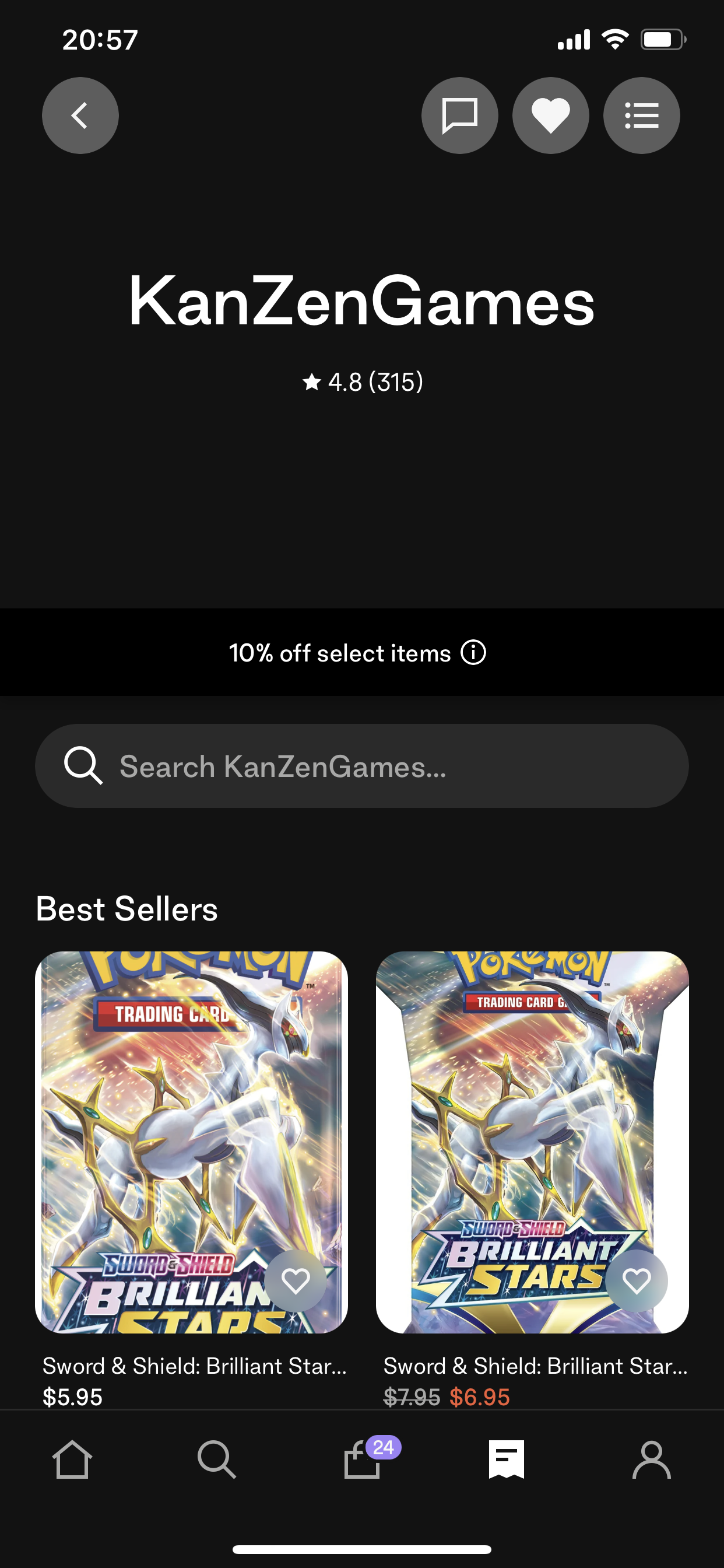724x1568 pixels.
Task: Switch to the Search tab
Action: (217, 1459)
